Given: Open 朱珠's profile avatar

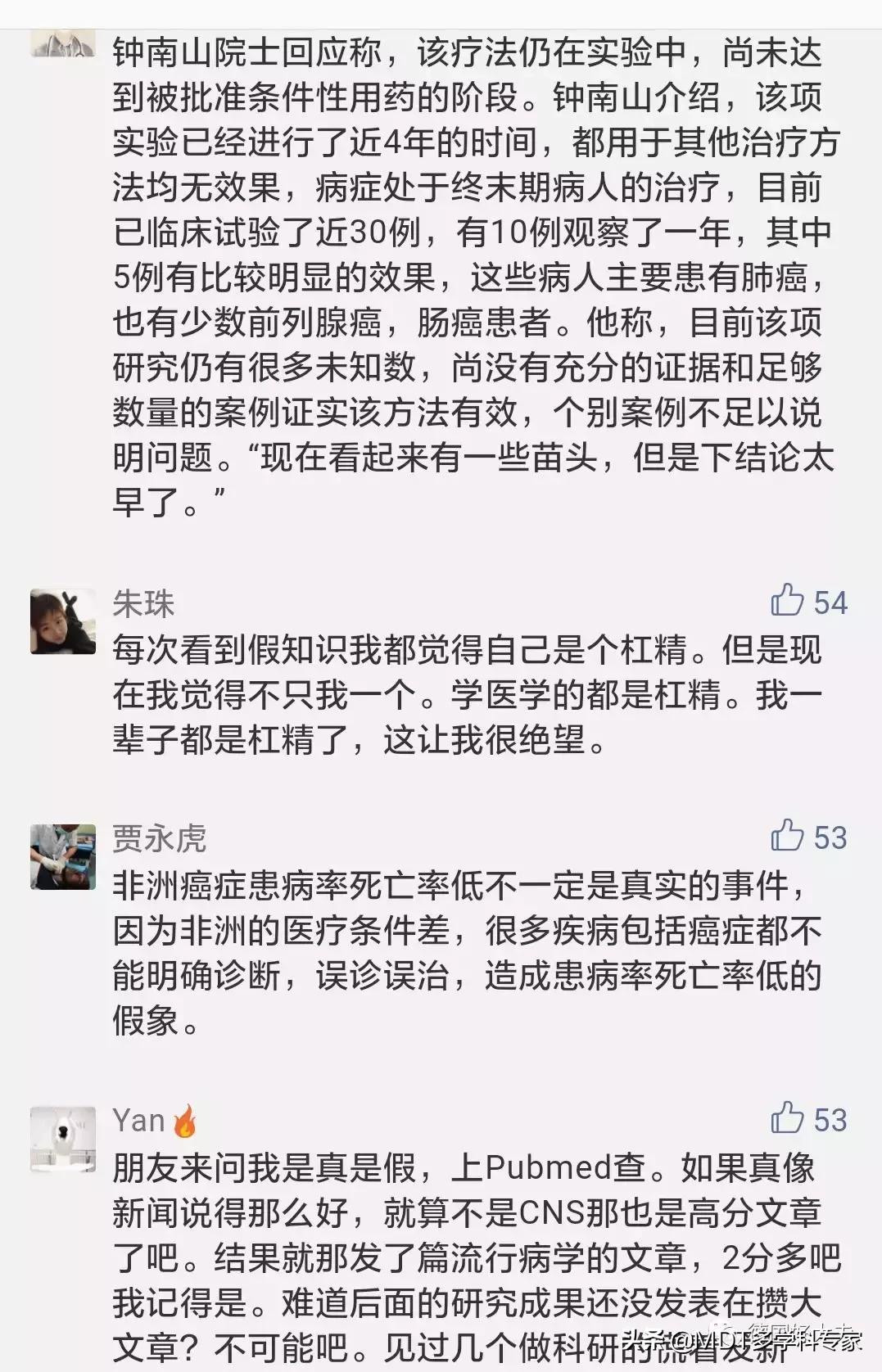Looking at the screenshot, I should pos(63,622).
